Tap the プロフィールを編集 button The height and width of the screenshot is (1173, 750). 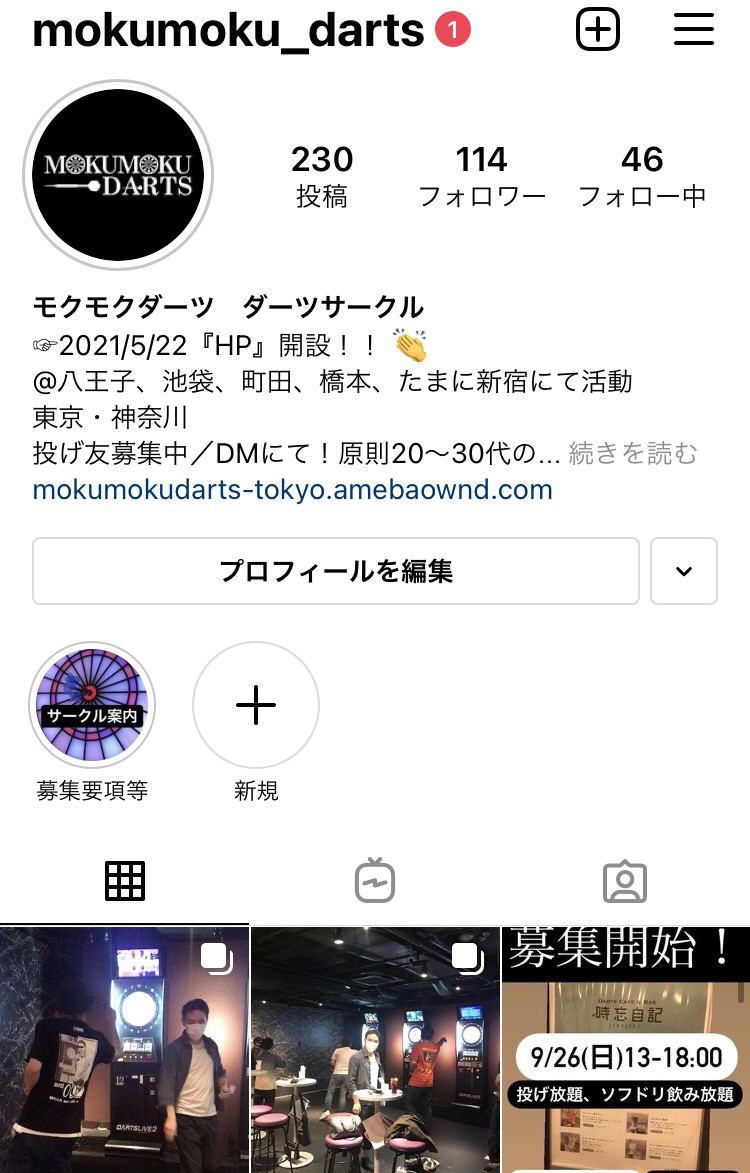(x=335, y=571)
